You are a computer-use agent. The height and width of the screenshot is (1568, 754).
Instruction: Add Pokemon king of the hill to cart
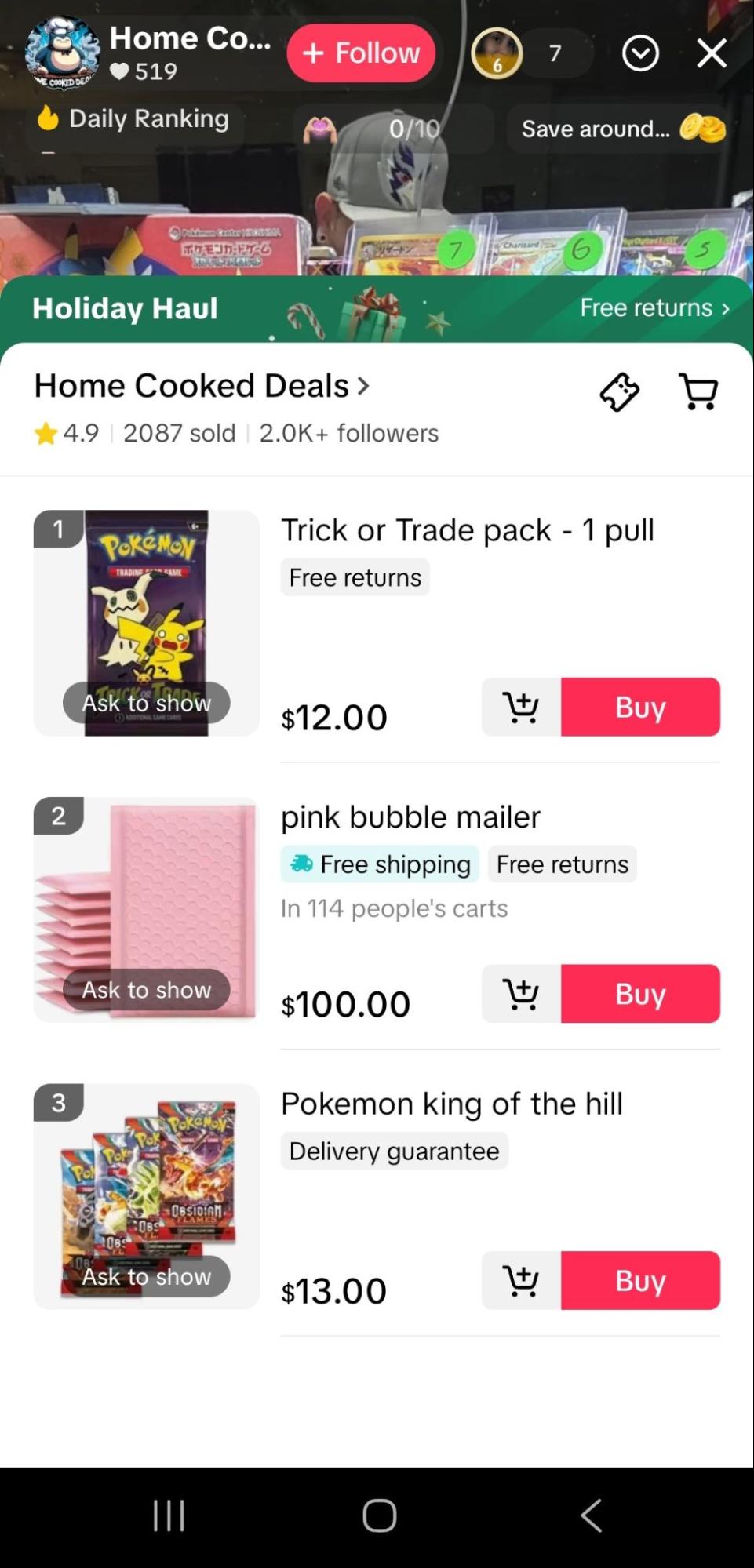pyautogui.click(x=519, y=1280)
